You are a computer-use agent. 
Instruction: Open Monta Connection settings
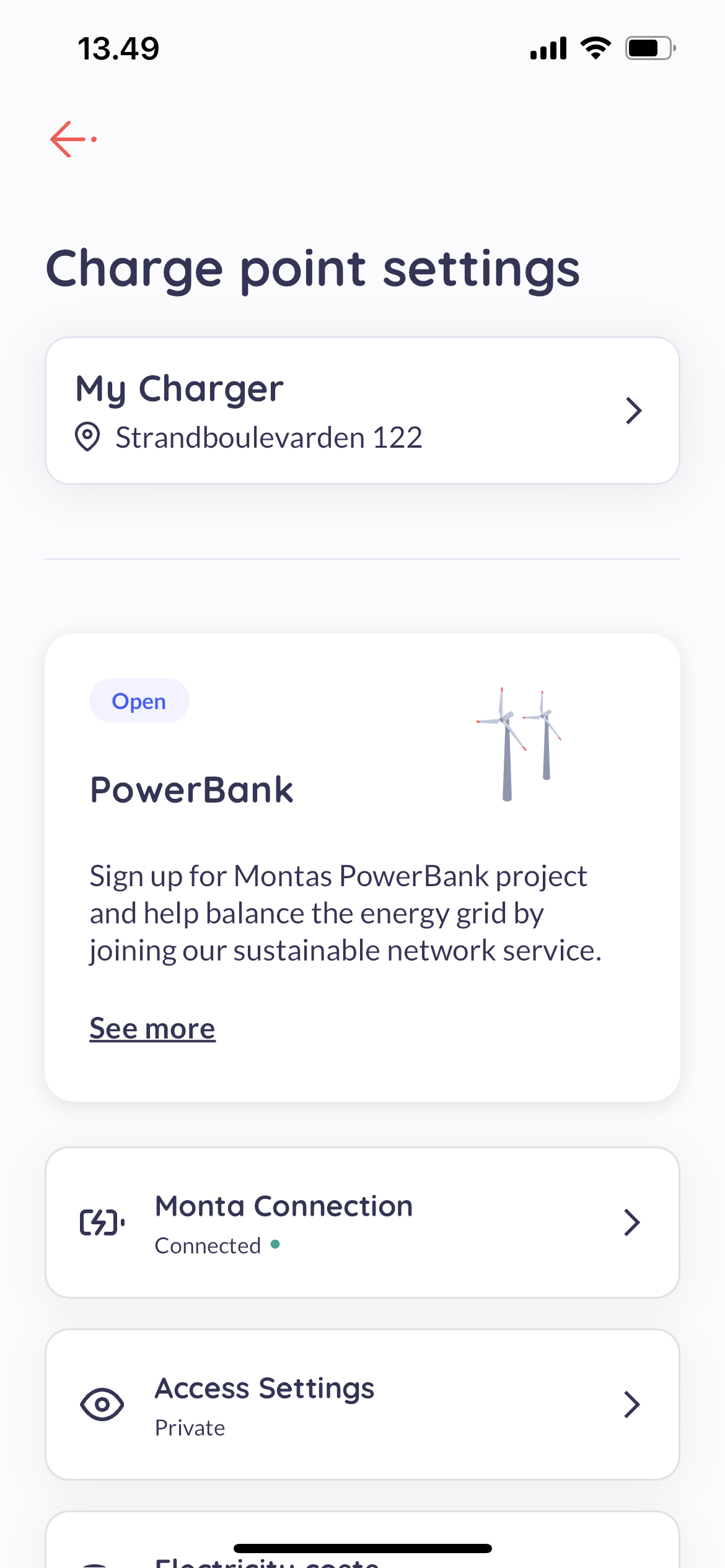coord(362,1222)
